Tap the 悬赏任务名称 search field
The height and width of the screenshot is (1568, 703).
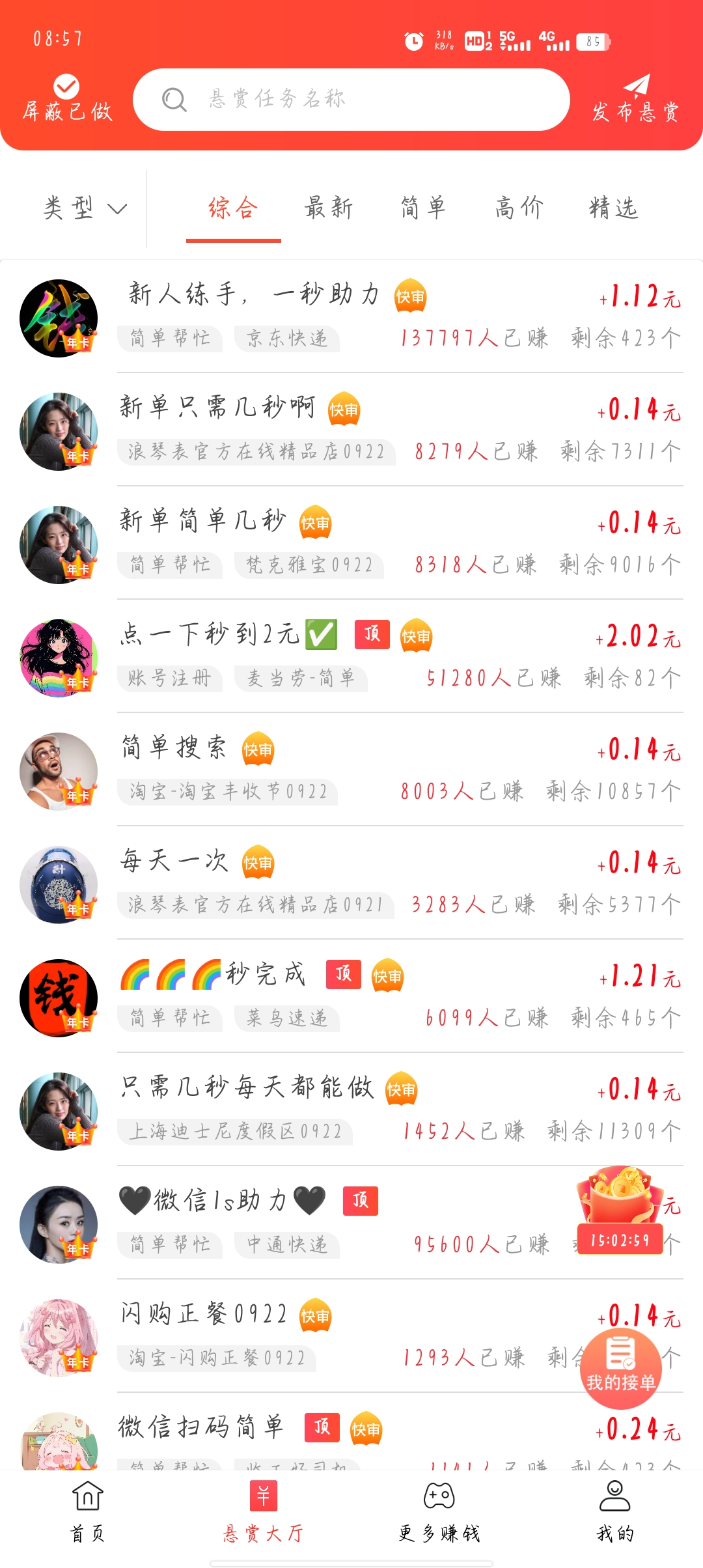(351, 100)
